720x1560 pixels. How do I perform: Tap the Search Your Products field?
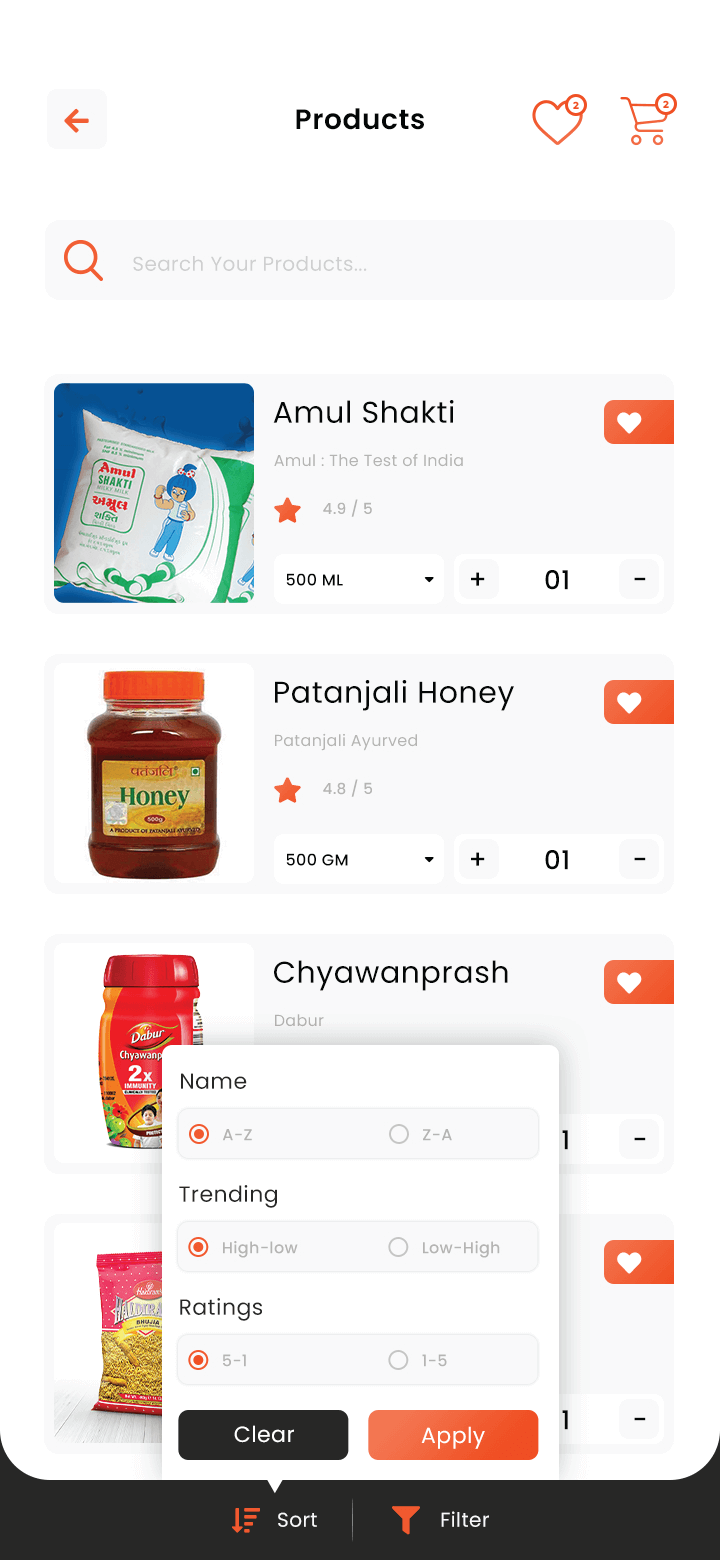click(x=360, y=260)
